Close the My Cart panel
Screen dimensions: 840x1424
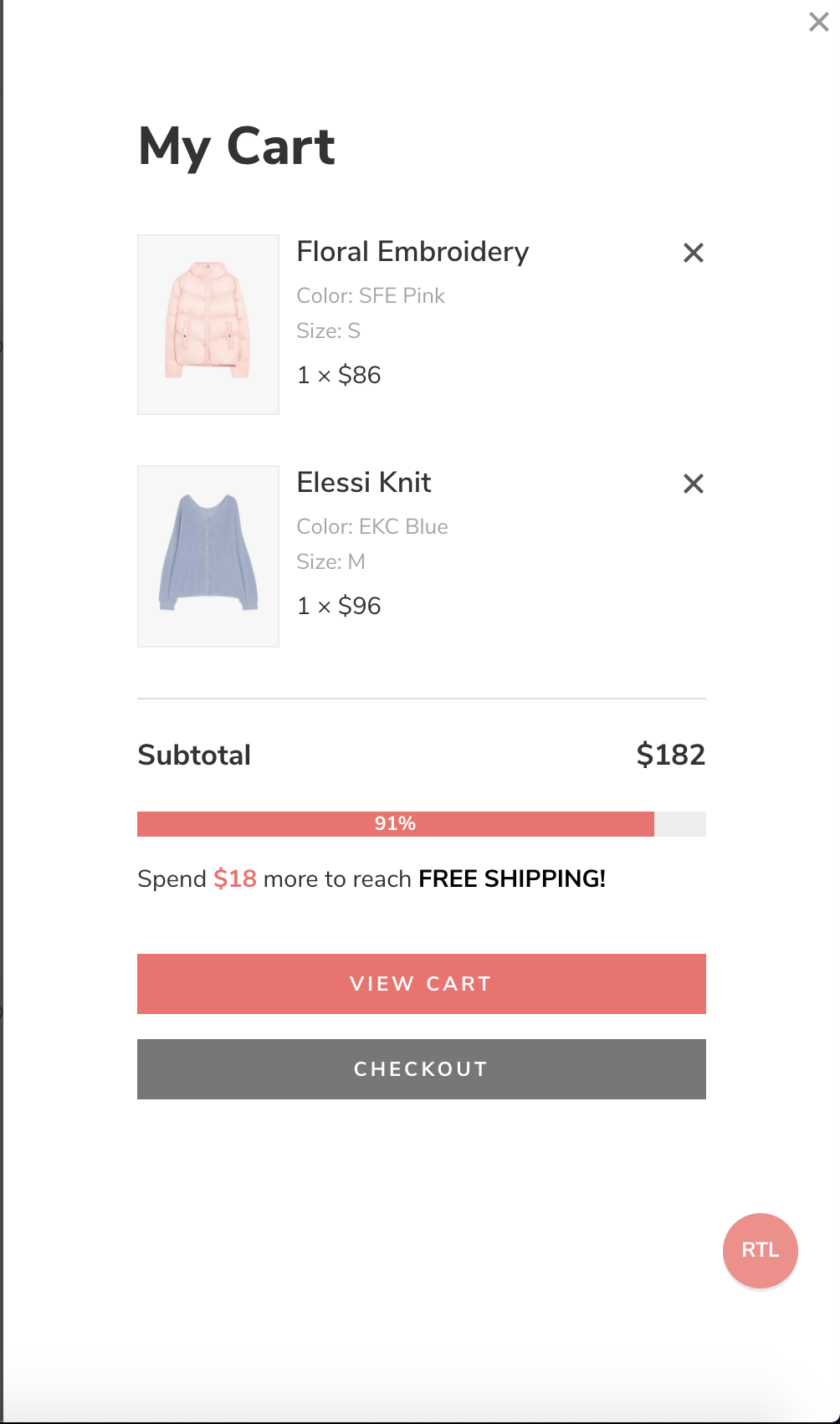[x=818, y=22]
